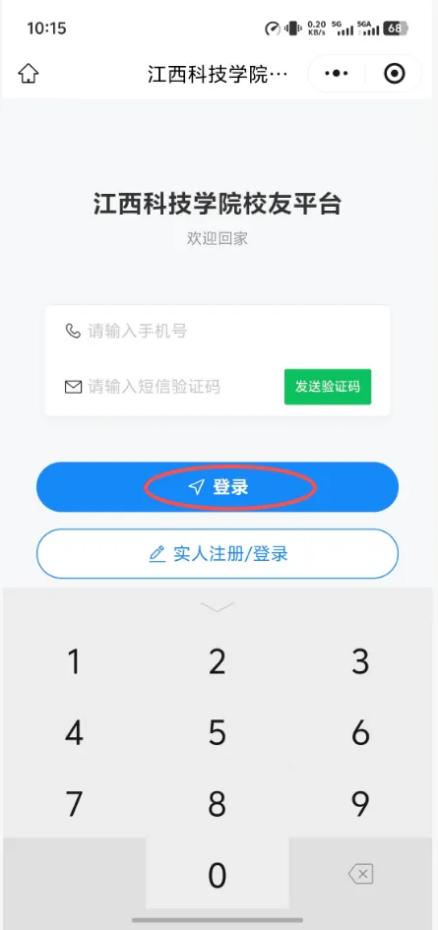Tap the SMS verification code field
The width and height of the screenshot is (438, 930).
click(170, 387)
